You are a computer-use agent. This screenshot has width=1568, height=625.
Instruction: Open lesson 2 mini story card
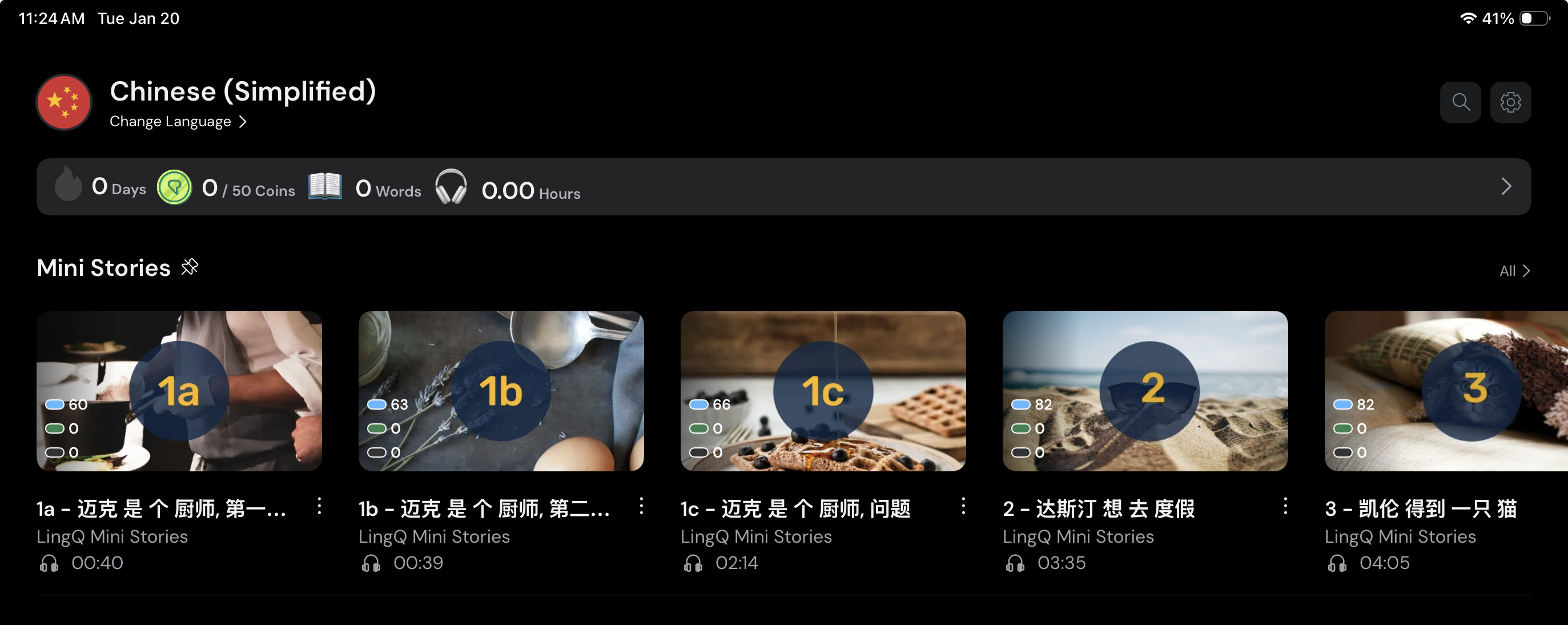(x=1144, y=391)
